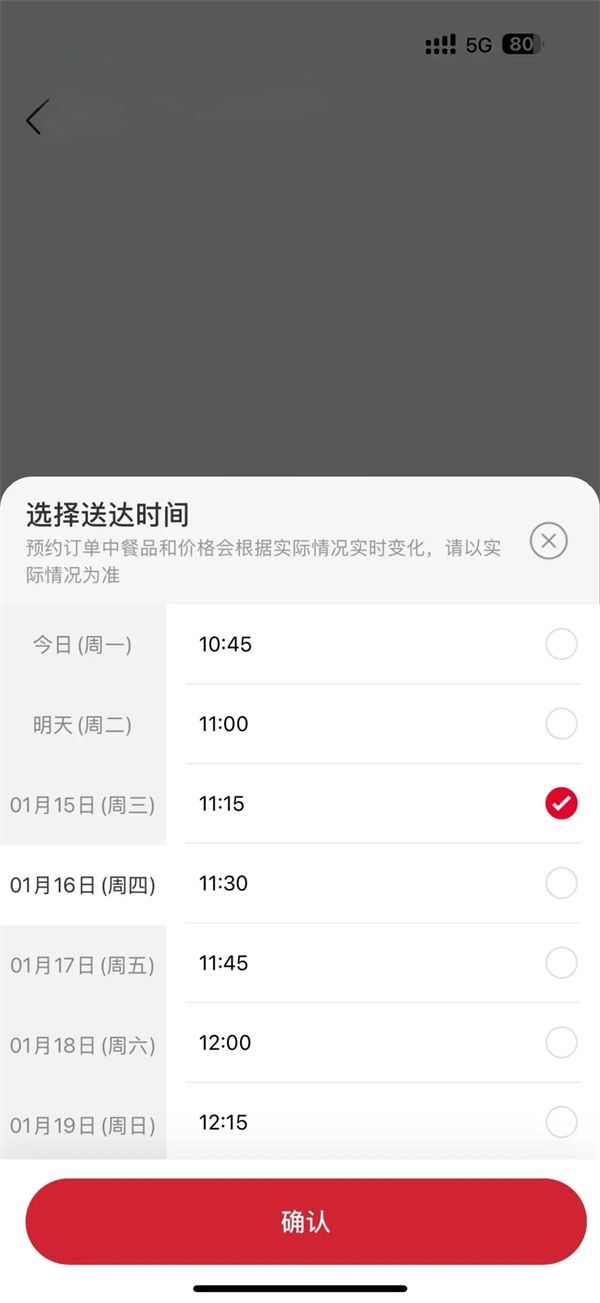The width and height of the screenshot is (600, 1303).
Task: Close the delivery time picker
Action: (x=548, y=541)
